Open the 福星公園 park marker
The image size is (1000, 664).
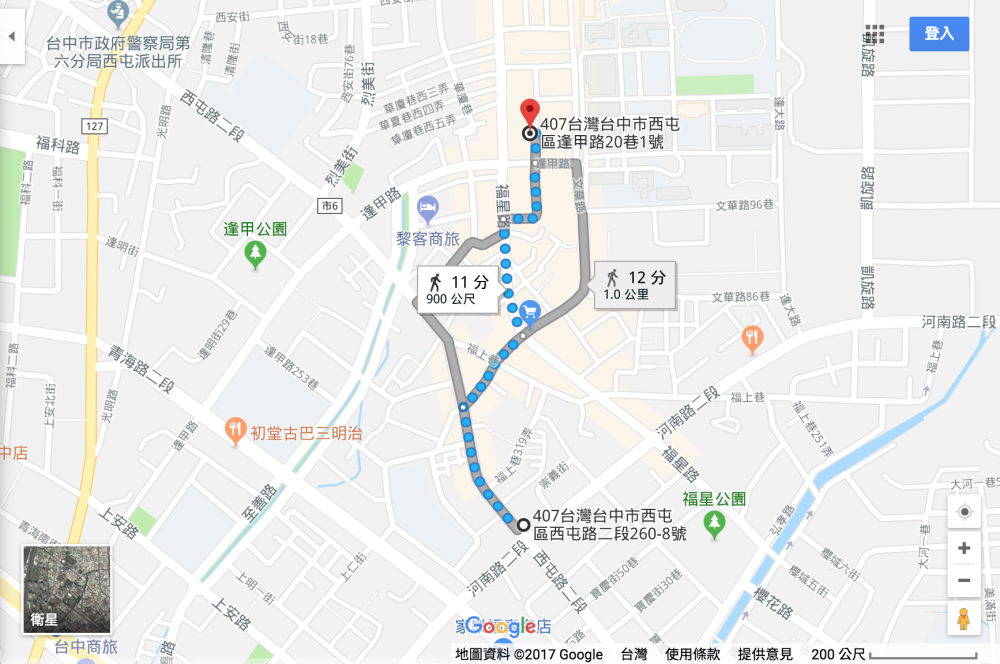pyautogui.click(x=714, y=522)
